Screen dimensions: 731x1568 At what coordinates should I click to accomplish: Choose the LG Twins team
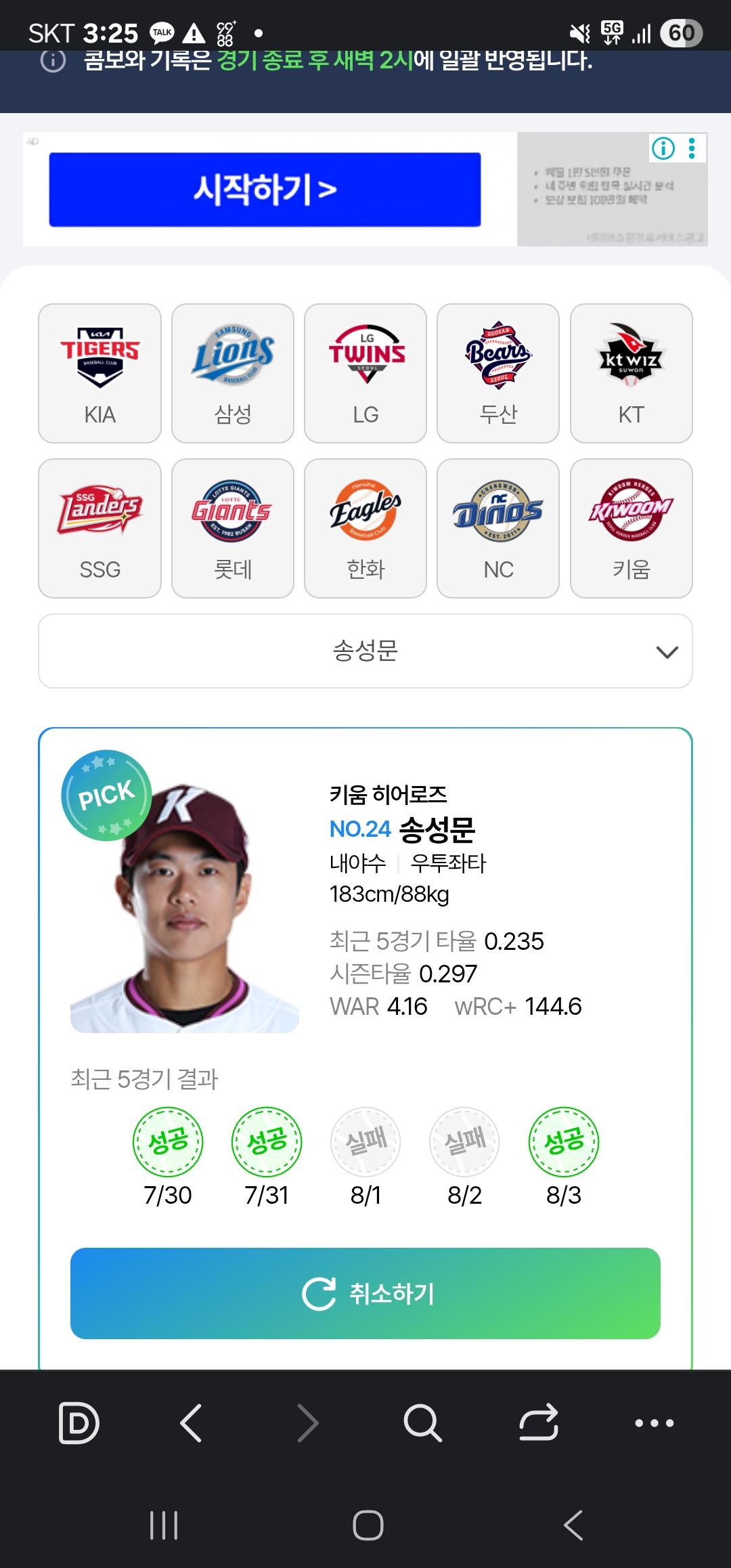365,373
